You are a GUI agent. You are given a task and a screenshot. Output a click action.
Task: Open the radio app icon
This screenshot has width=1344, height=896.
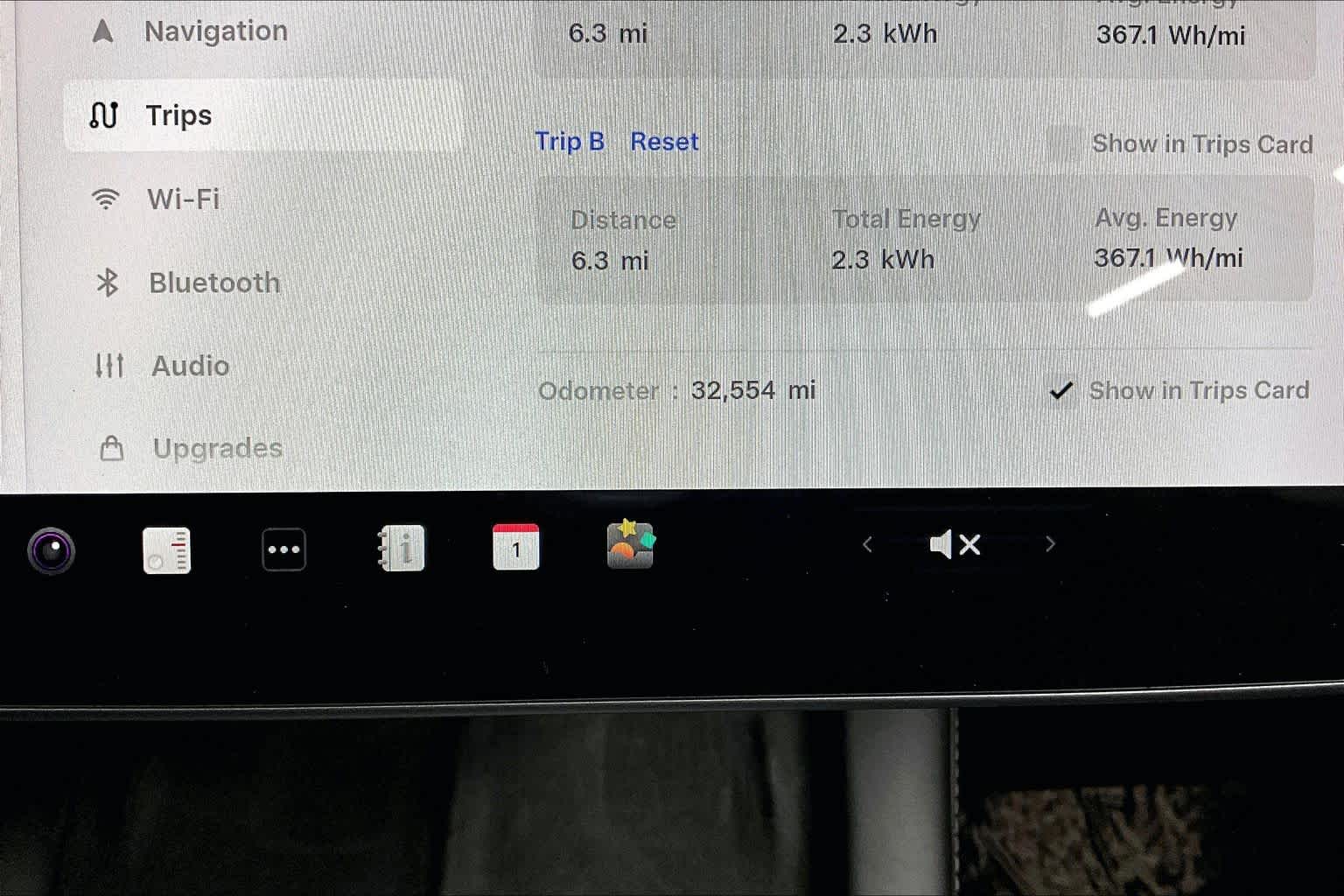(x=166, y=550)
